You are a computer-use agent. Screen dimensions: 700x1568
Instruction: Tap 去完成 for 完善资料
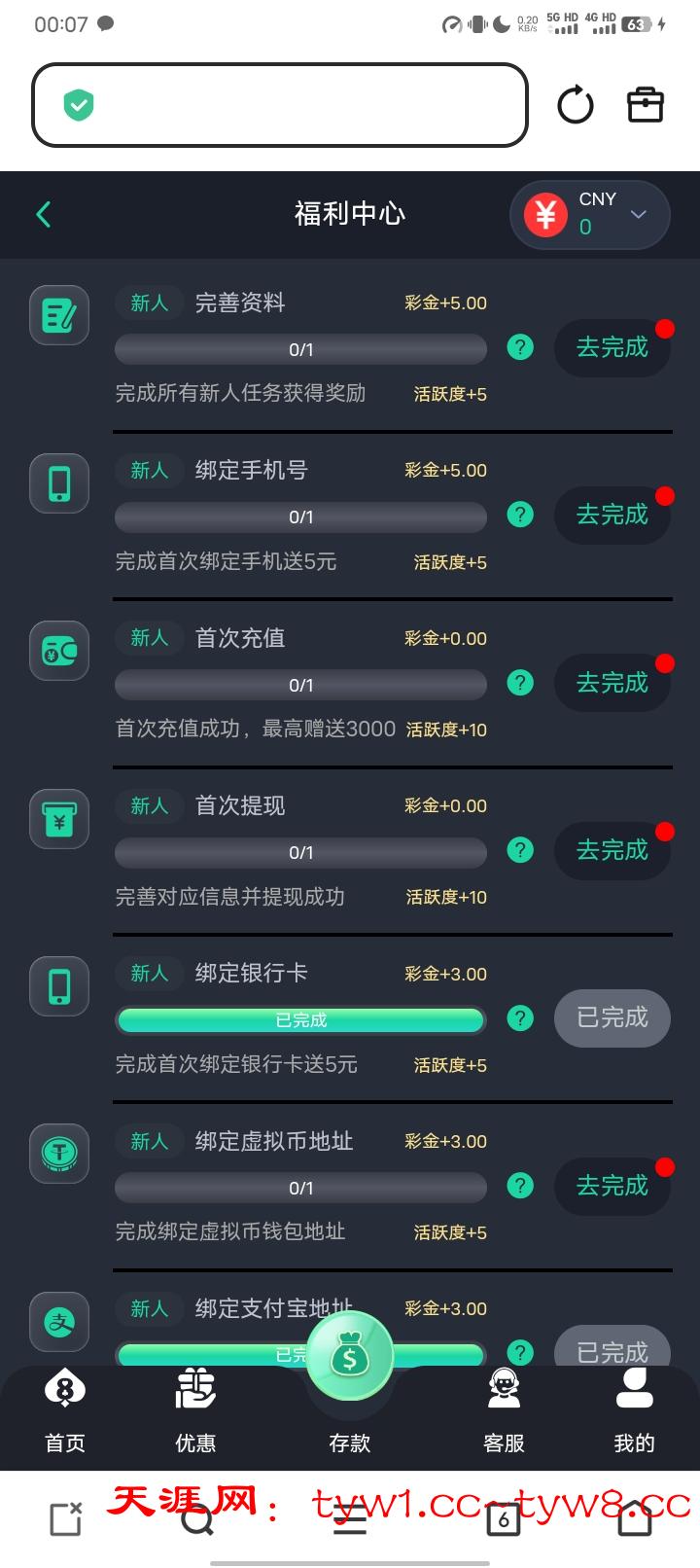click(612, 347)
